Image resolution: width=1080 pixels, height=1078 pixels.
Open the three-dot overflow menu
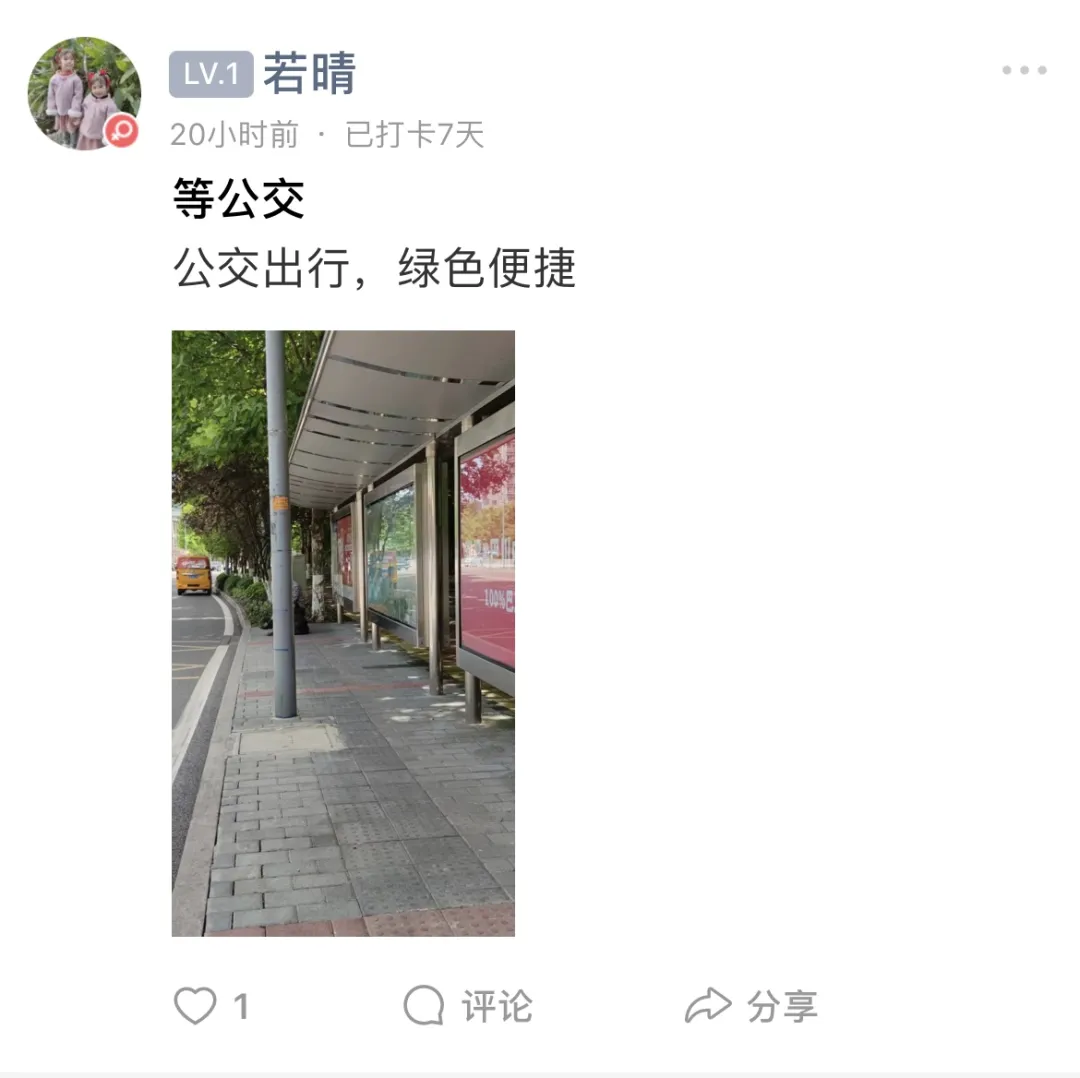[1024, 71]
